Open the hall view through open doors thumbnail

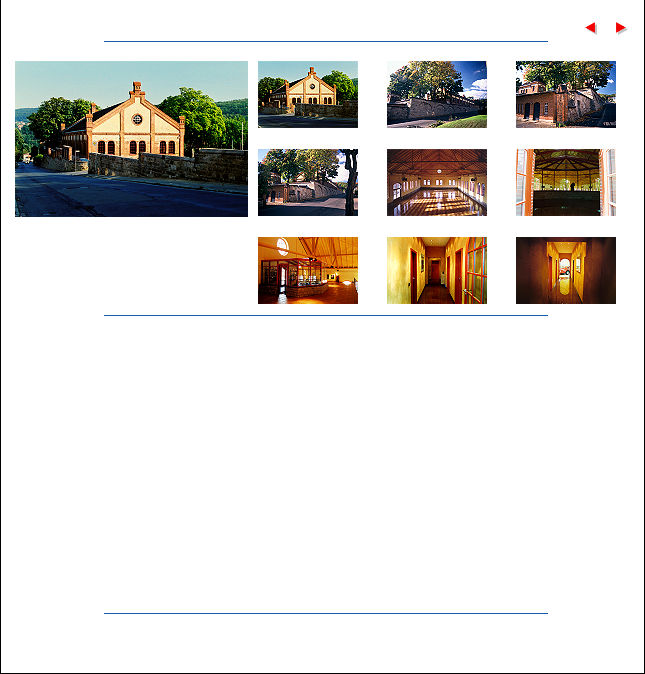[566, 182]
